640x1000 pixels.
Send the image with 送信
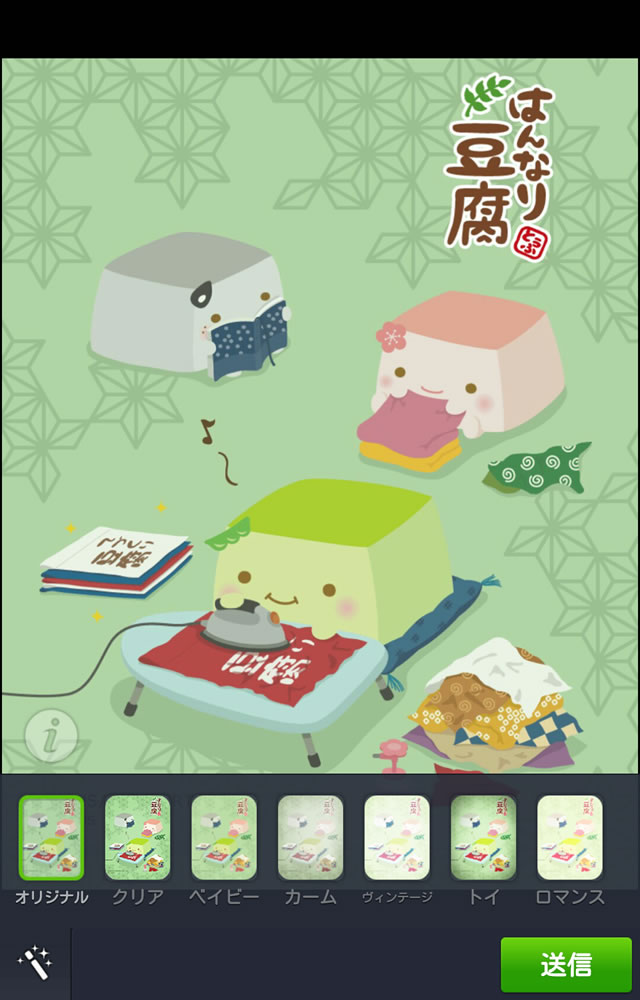click(566, 964)
